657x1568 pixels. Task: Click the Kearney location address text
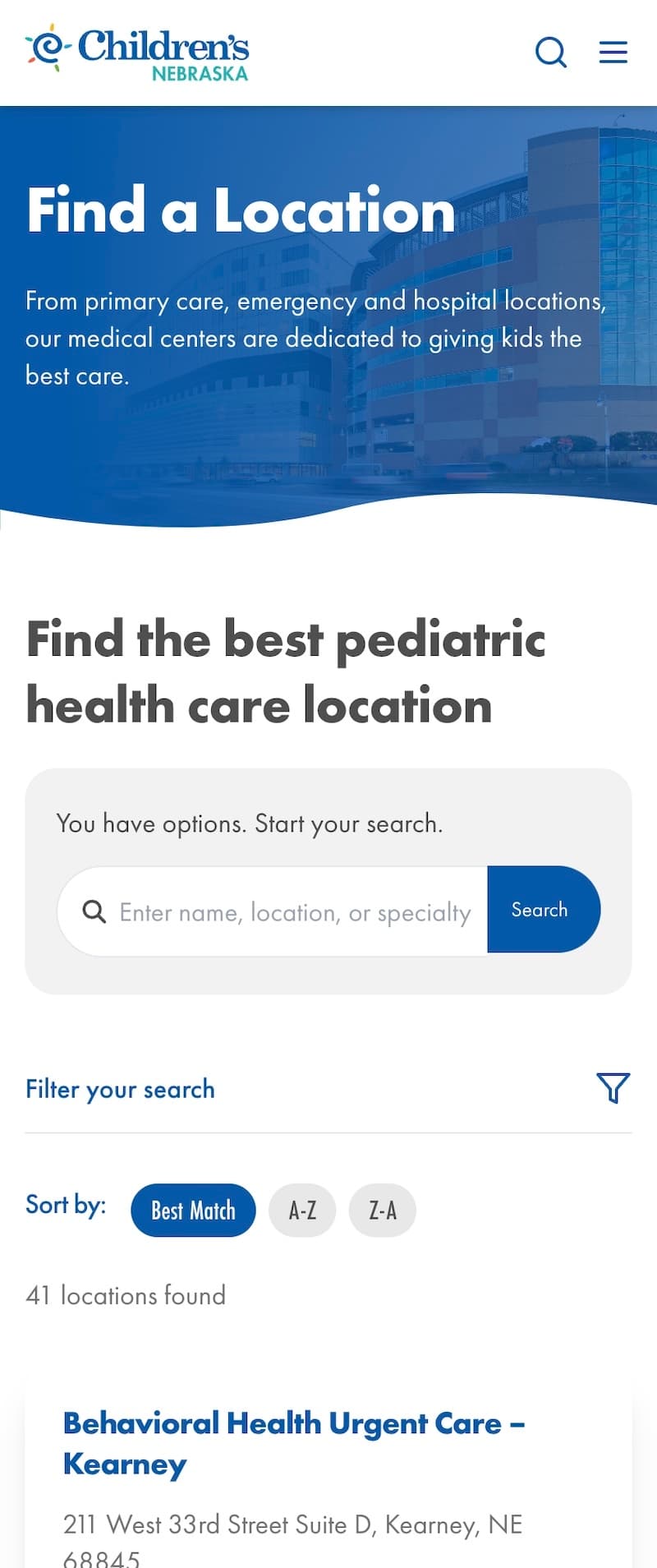coord(293,1524)
